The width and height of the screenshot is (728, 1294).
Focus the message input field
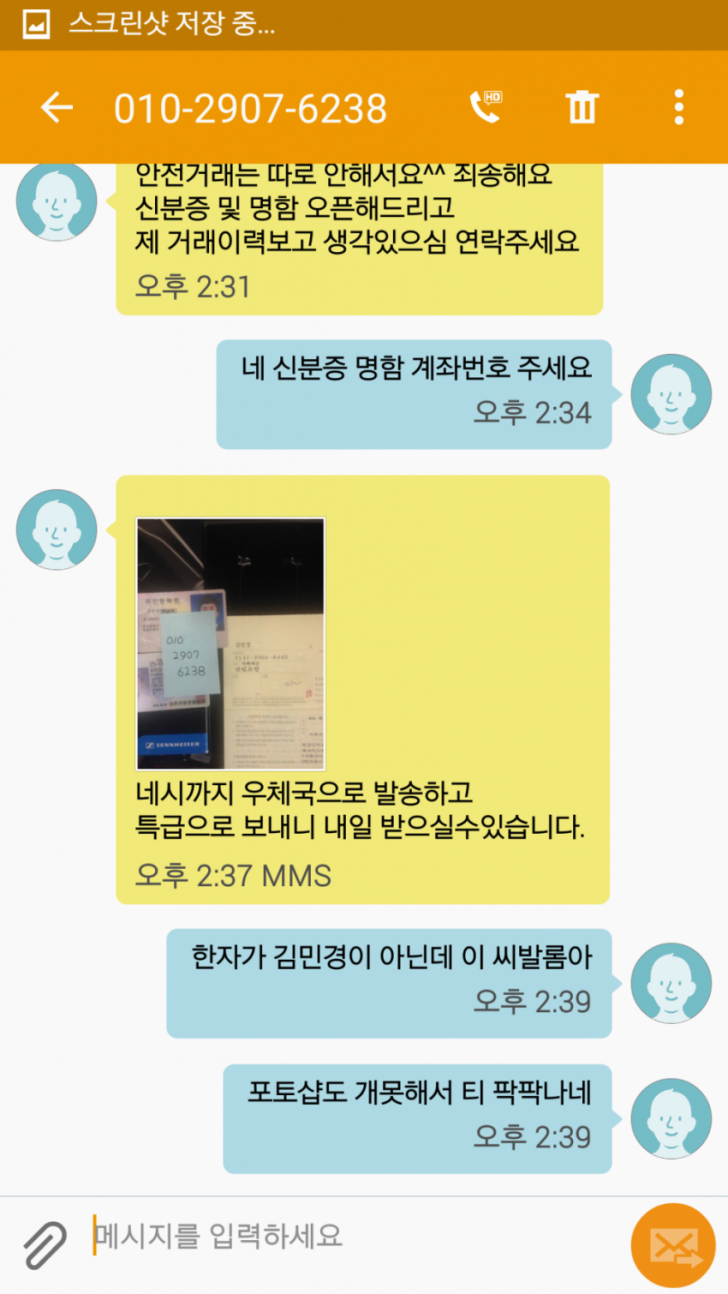[x=340, y=1237]
